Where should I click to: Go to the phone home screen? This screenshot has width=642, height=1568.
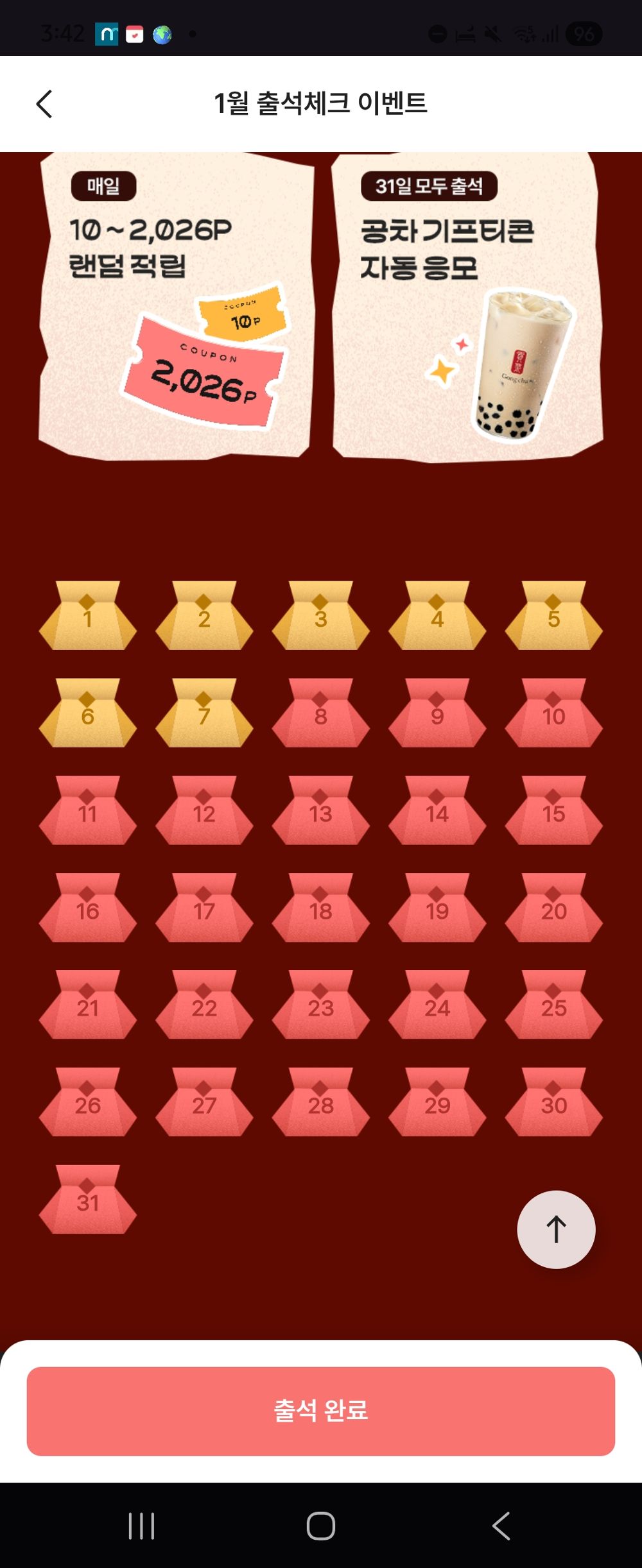pos(321,1526)
